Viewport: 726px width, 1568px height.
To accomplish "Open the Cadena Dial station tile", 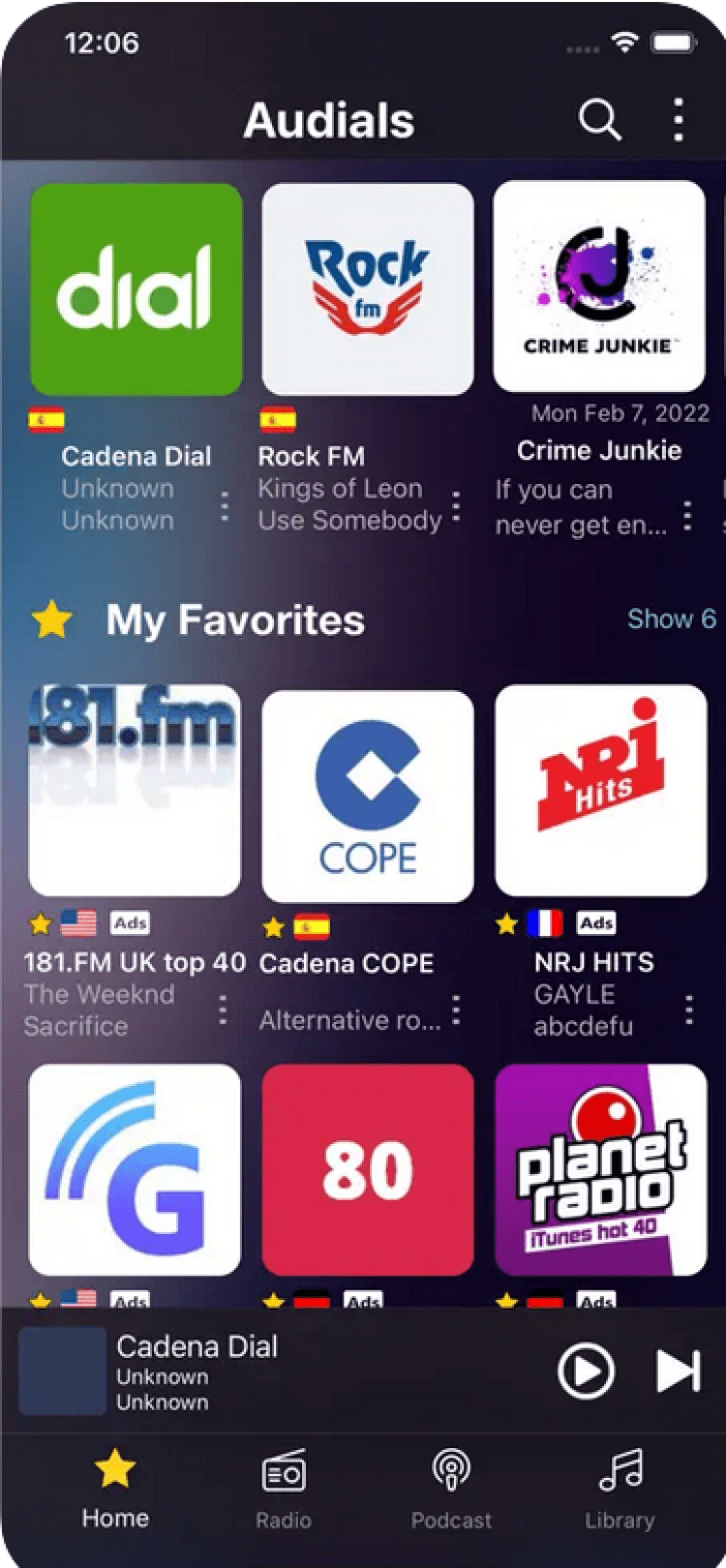I will pyautogui.click(x=136, y=289).
